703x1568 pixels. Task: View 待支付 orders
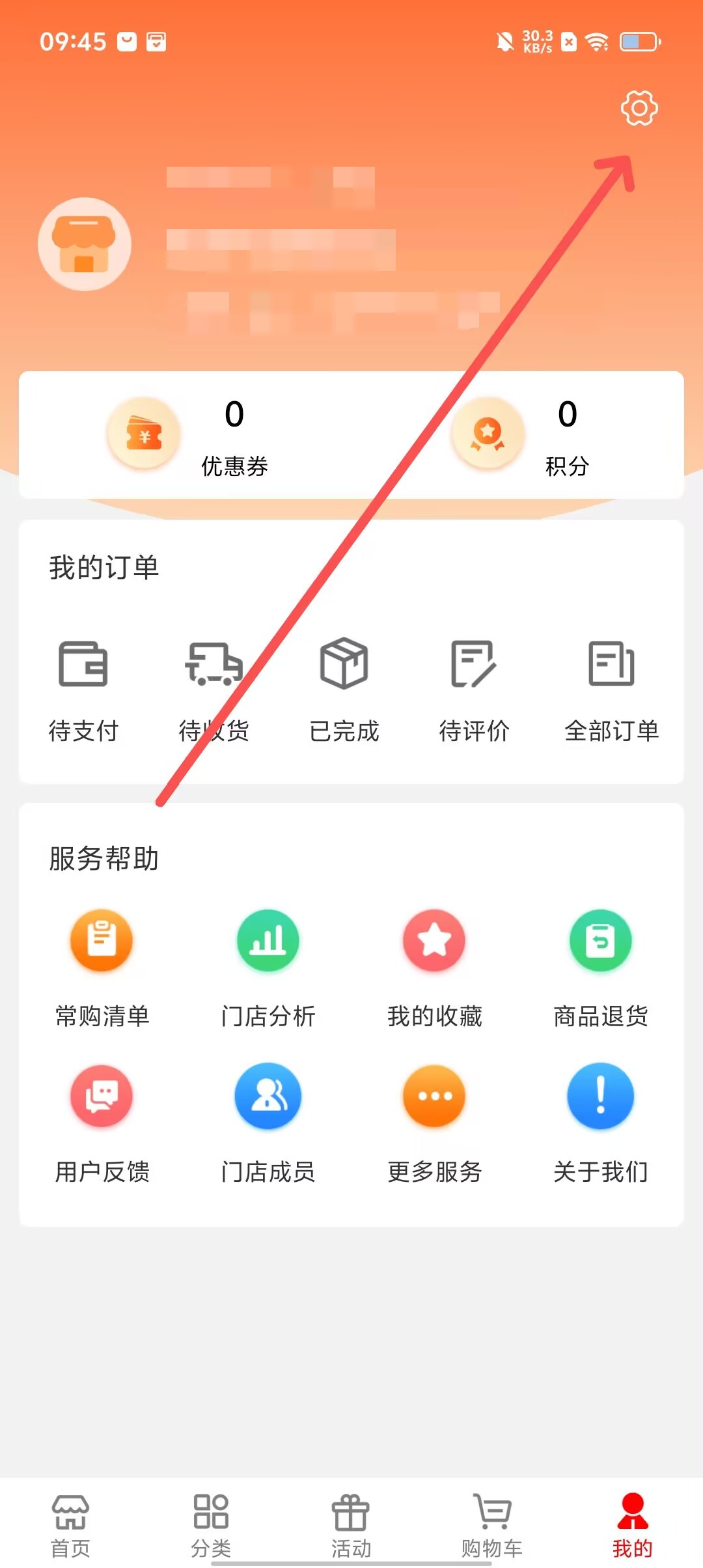pos(83,690)
